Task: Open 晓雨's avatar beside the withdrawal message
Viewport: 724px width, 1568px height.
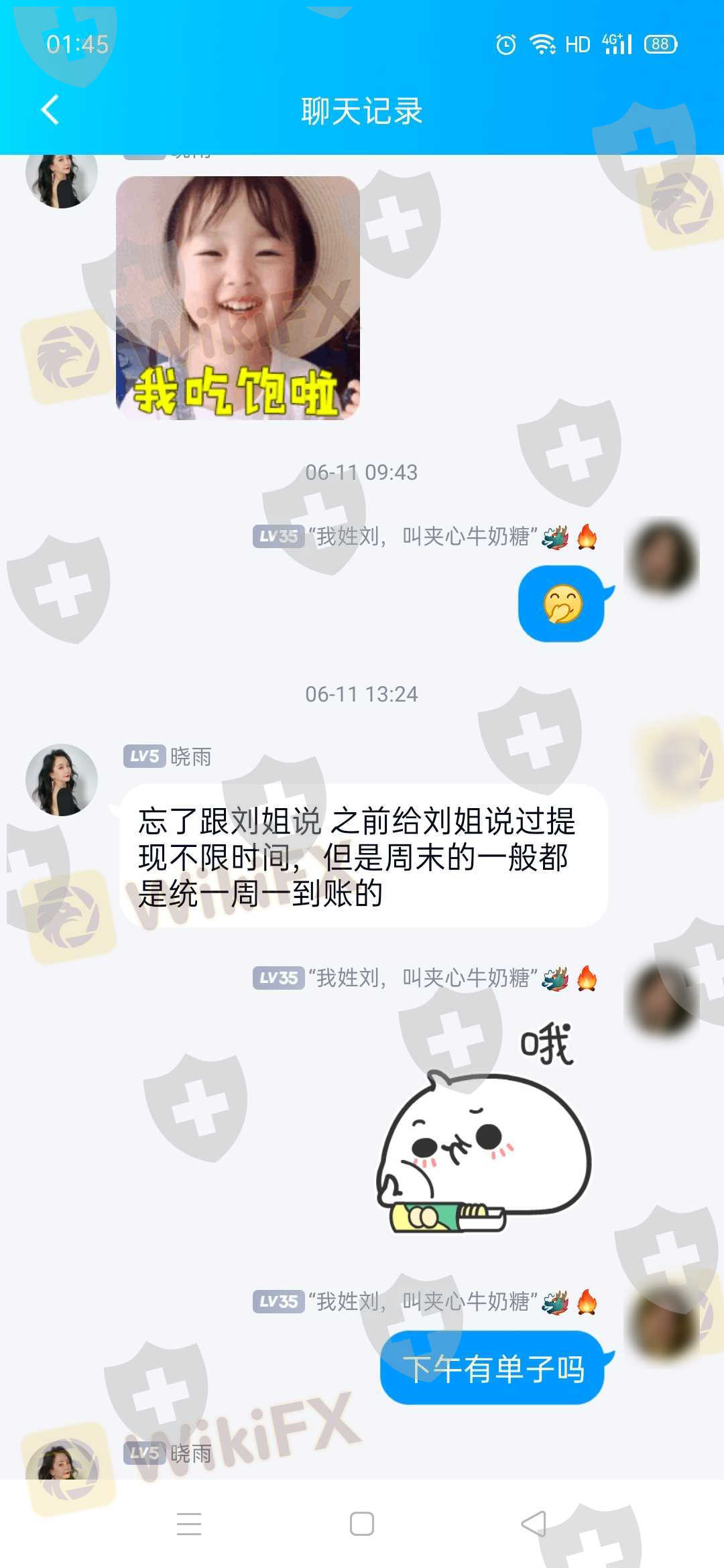Action: 62,779
